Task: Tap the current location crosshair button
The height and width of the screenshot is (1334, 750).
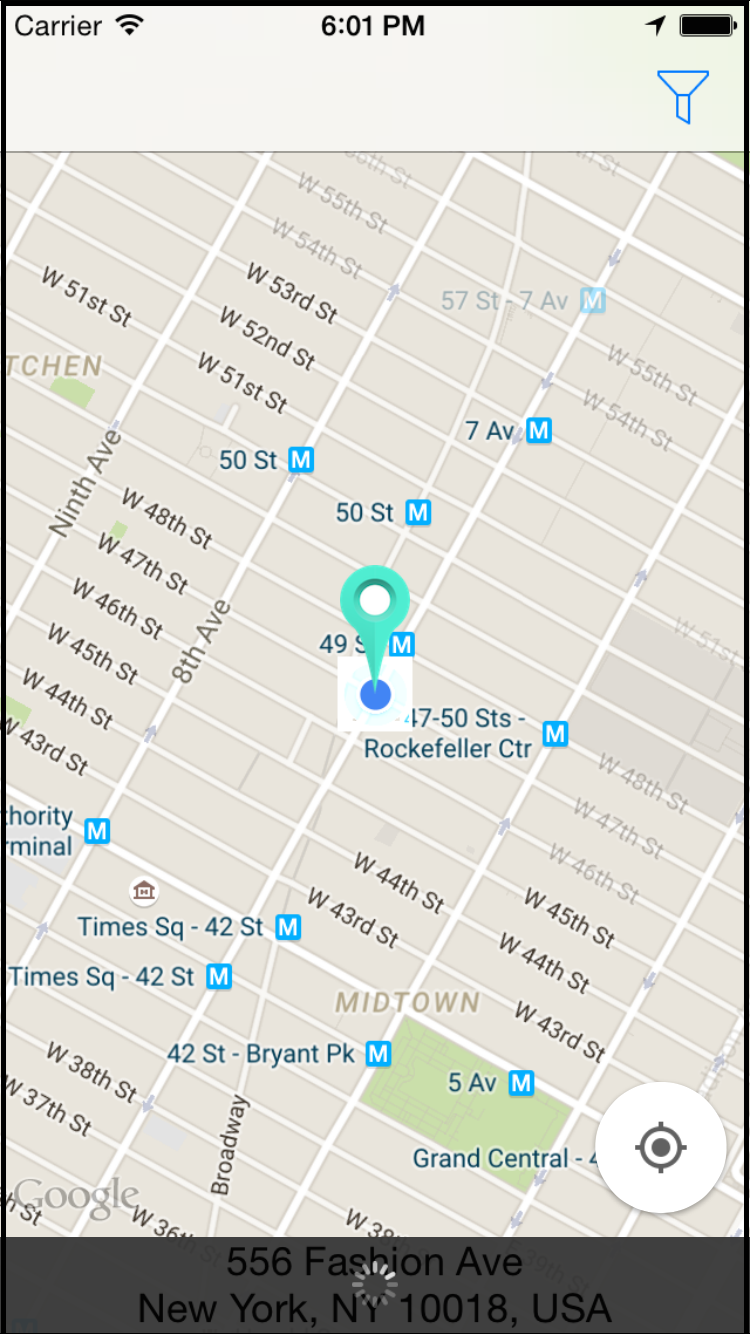Action: (659, 1148)
